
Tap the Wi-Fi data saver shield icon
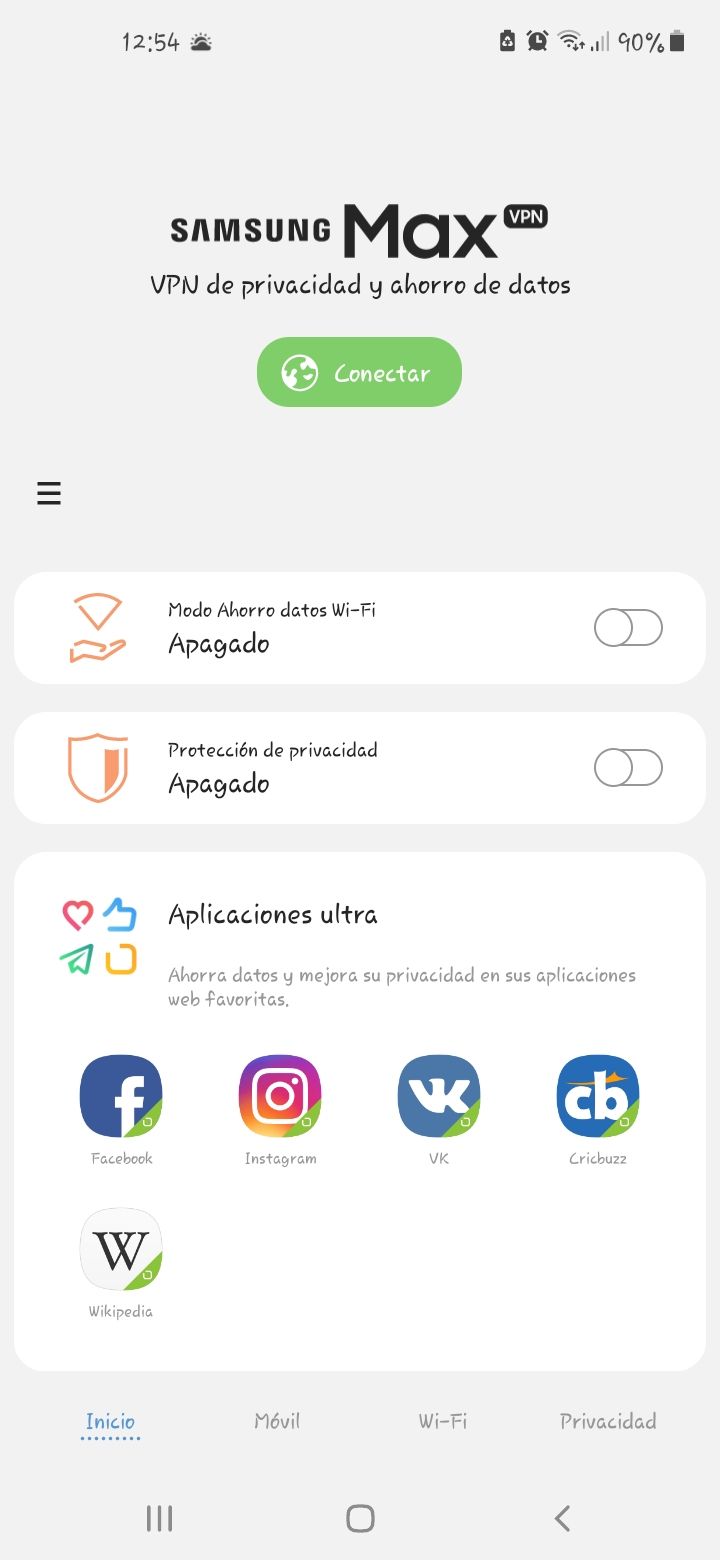tap(96, 626)
